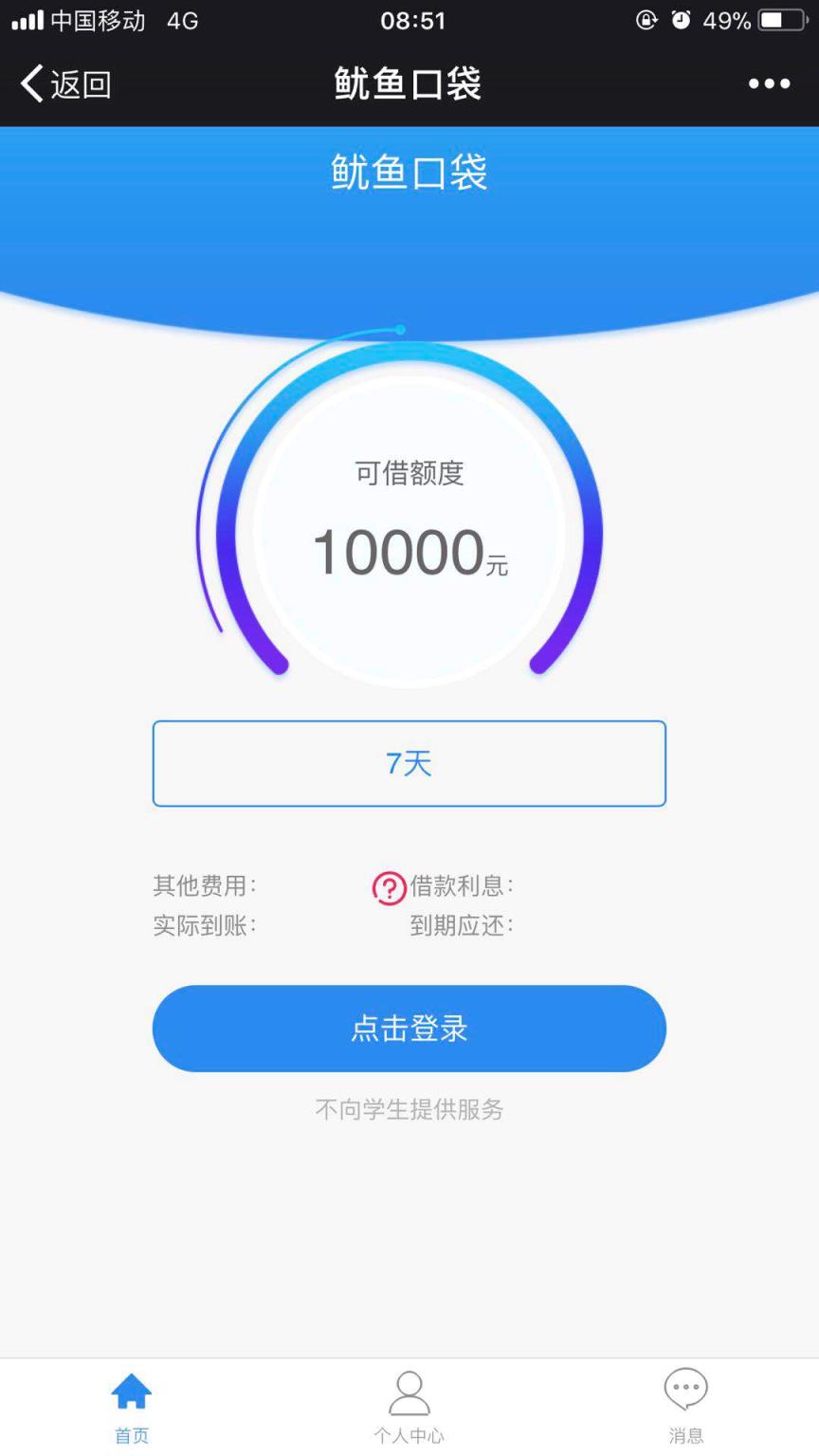Select the 7天 loan term option

[409, 763]
